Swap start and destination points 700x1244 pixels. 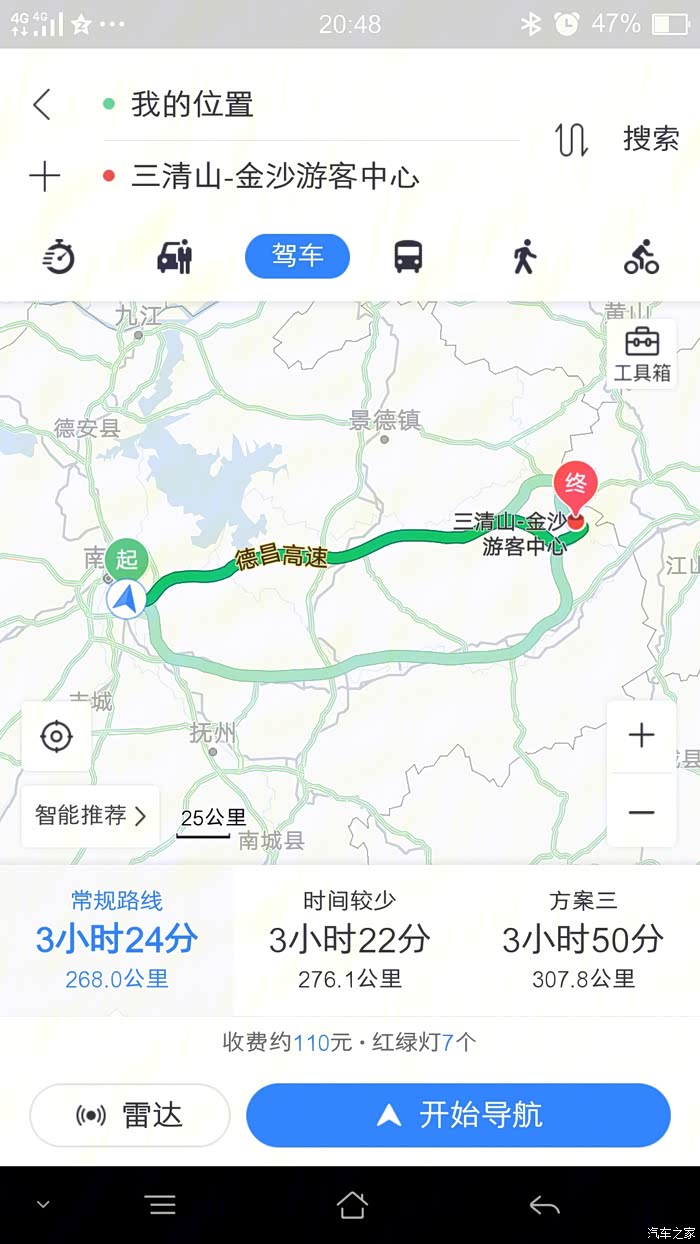tap(571, 140)
